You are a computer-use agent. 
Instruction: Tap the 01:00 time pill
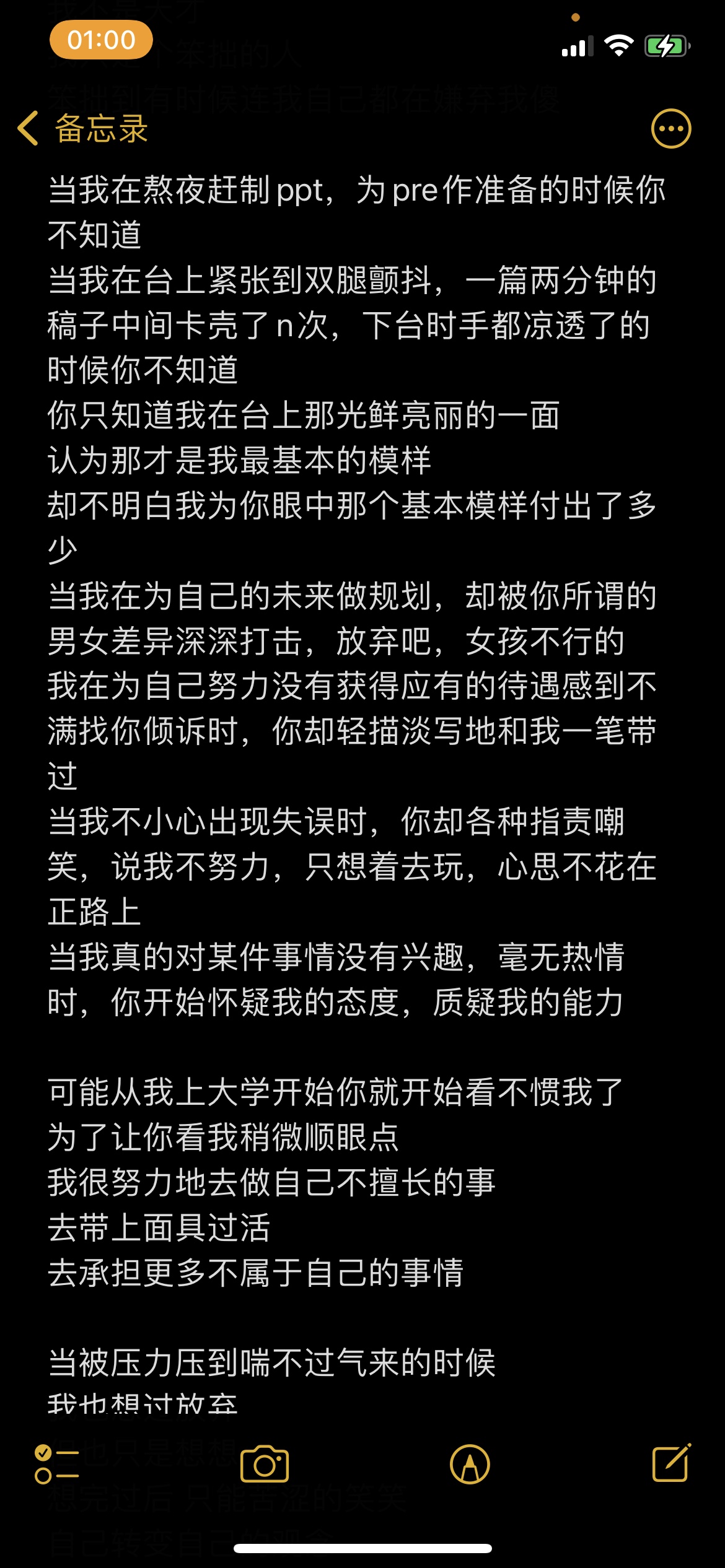click(x=101, y=40)
